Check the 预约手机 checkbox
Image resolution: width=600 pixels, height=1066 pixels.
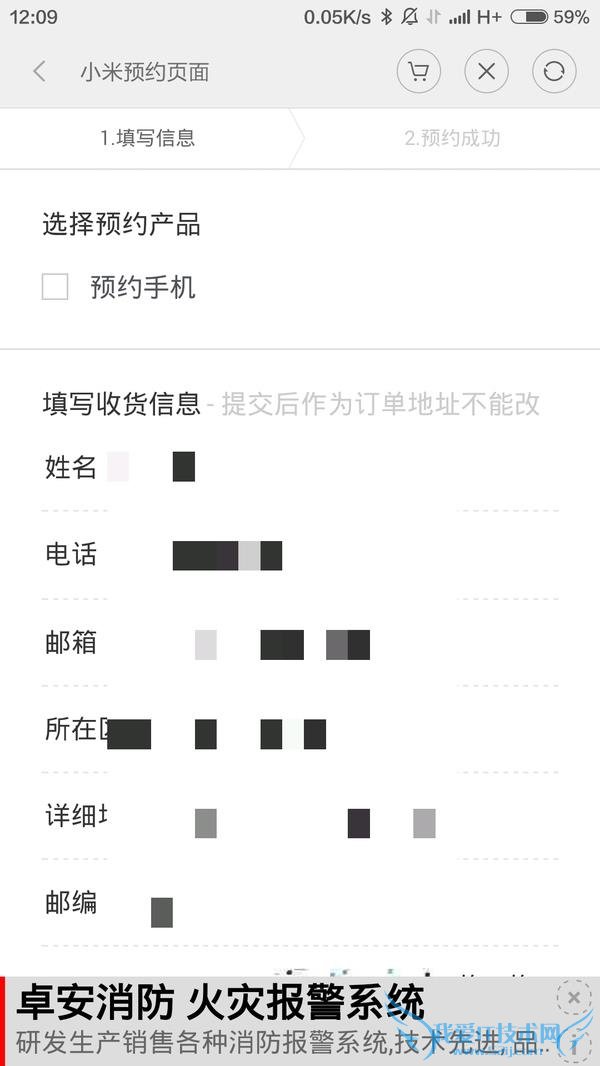tap(55, 288)
